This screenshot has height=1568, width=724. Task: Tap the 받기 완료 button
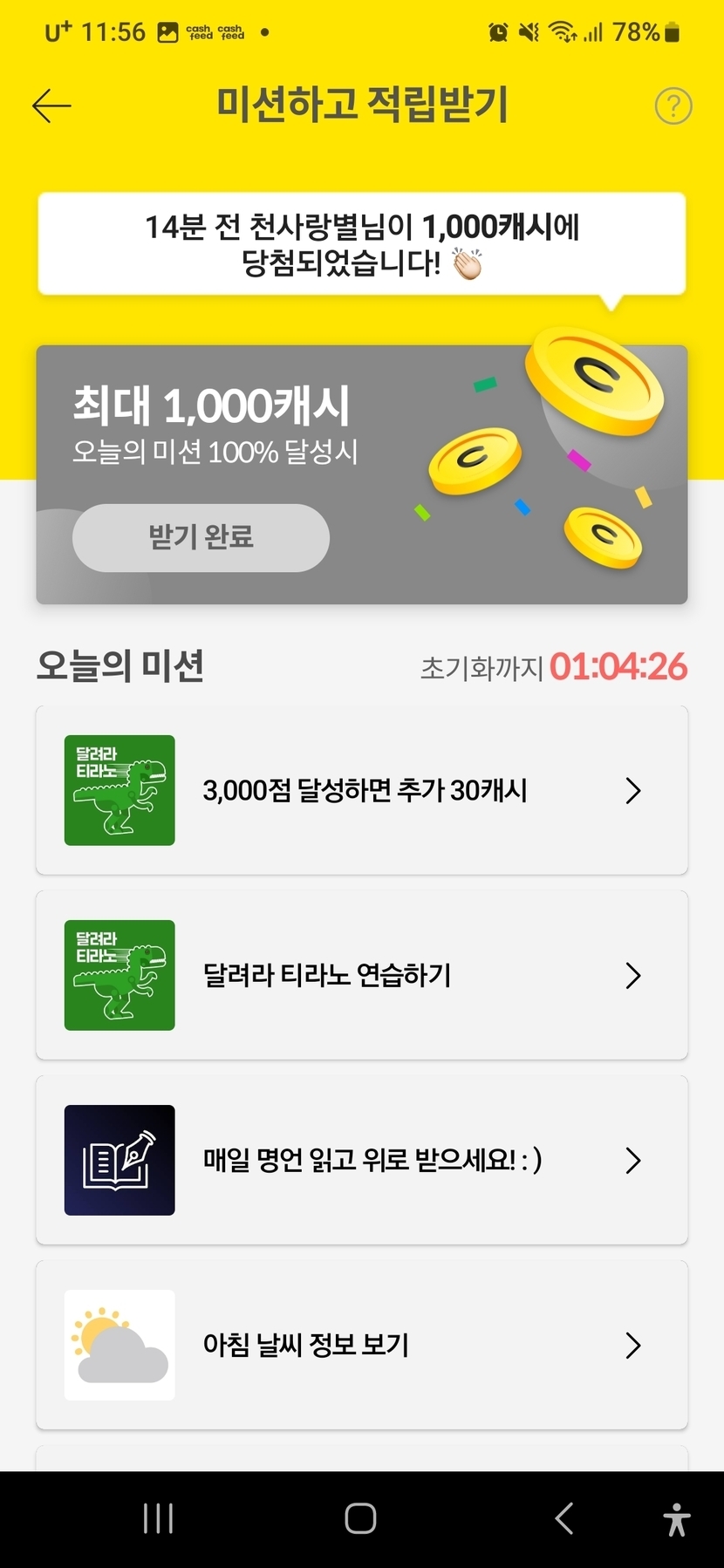click(x=201, y=537)
